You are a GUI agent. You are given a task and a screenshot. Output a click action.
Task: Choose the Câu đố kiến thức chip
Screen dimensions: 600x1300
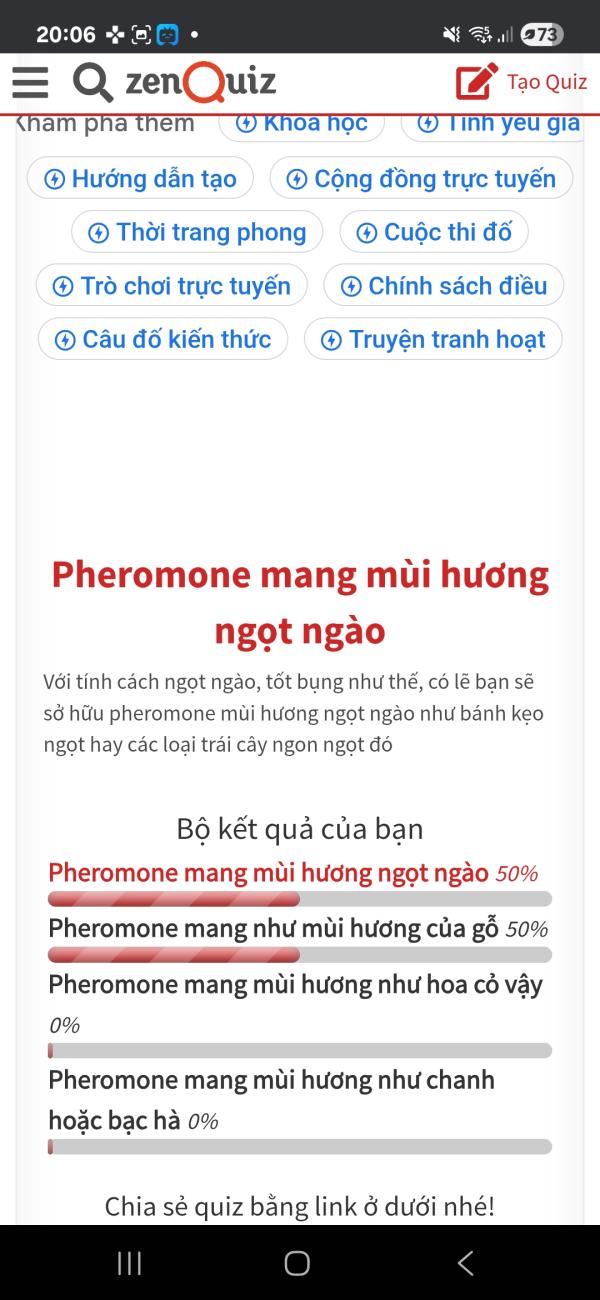point(163,340)
